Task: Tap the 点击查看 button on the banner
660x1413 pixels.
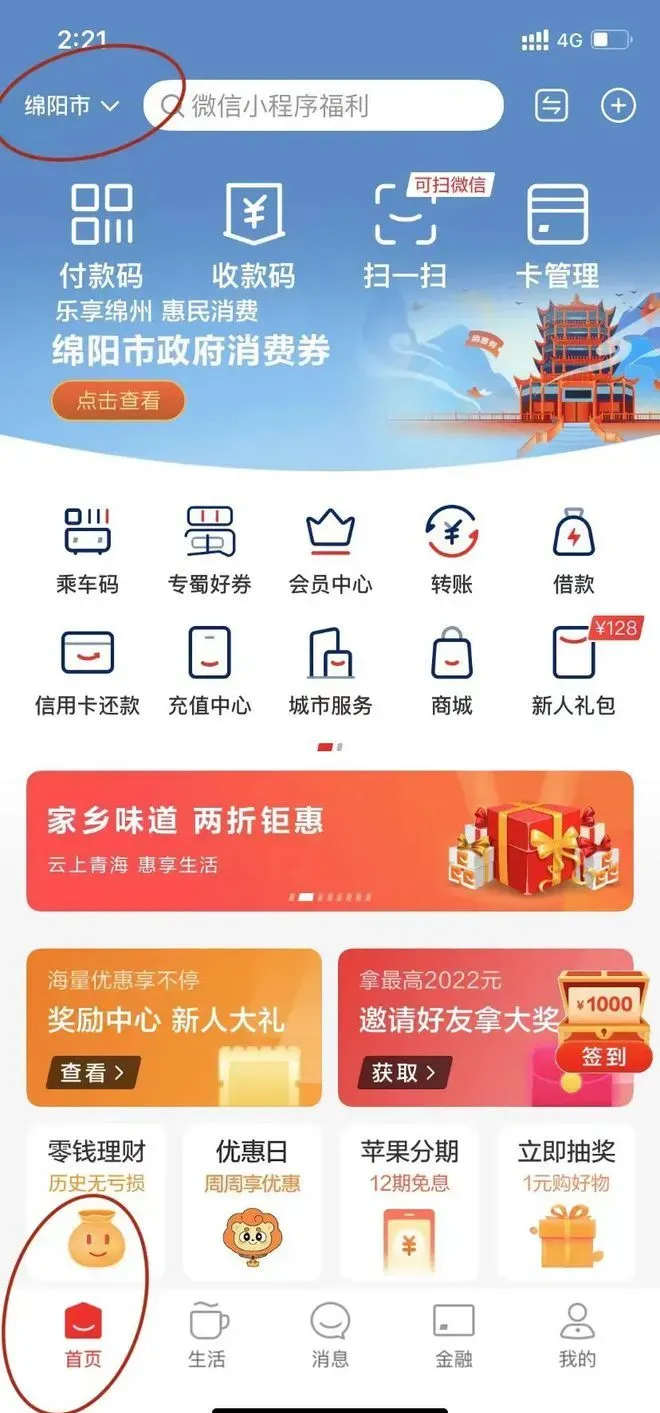Action: coord(118,401)
